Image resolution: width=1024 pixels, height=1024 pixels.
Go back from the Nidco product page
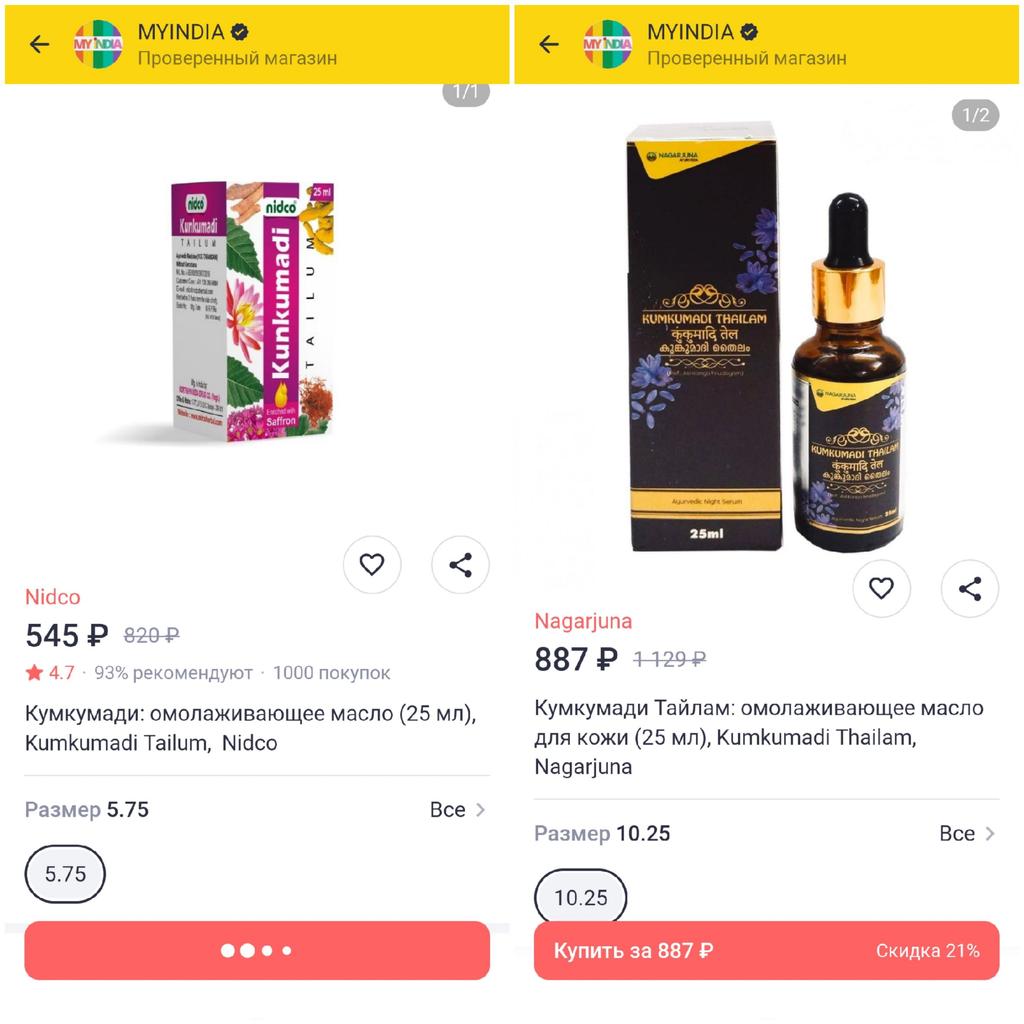[x=39, y=44]
